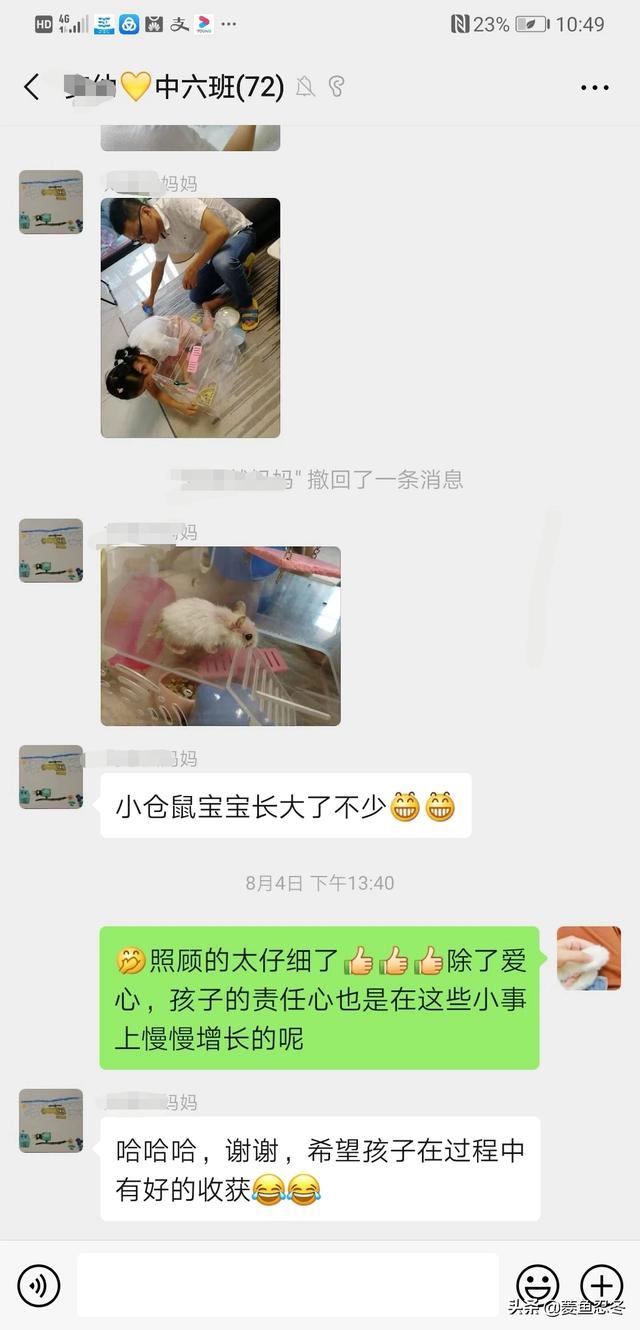View the hamster cage photo
The width and height of the screenshot is (640, 1330).
pyautogui.click(x=220, y=635)
